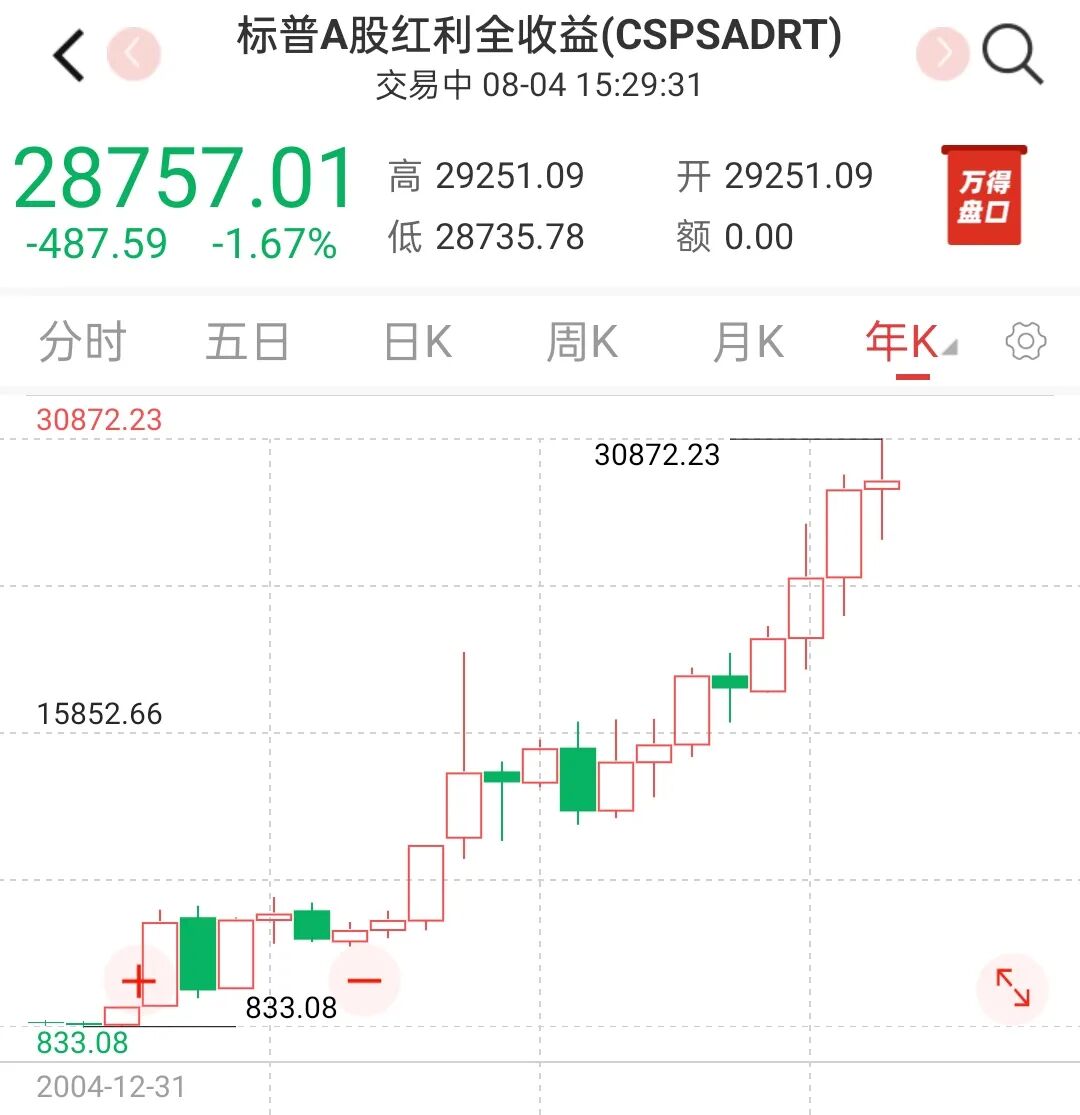
Task: Go back using the black arrow
Action: [x=69, y=55]
